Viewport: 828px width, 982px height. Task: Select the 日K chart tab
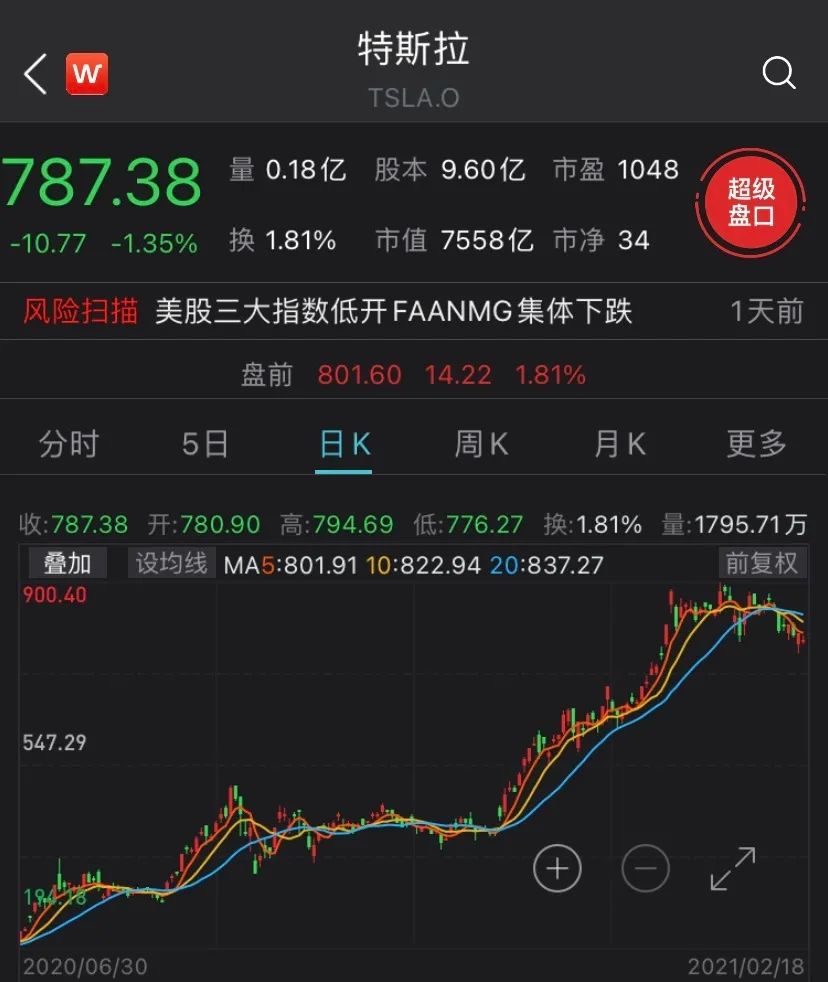click(345, 444)
